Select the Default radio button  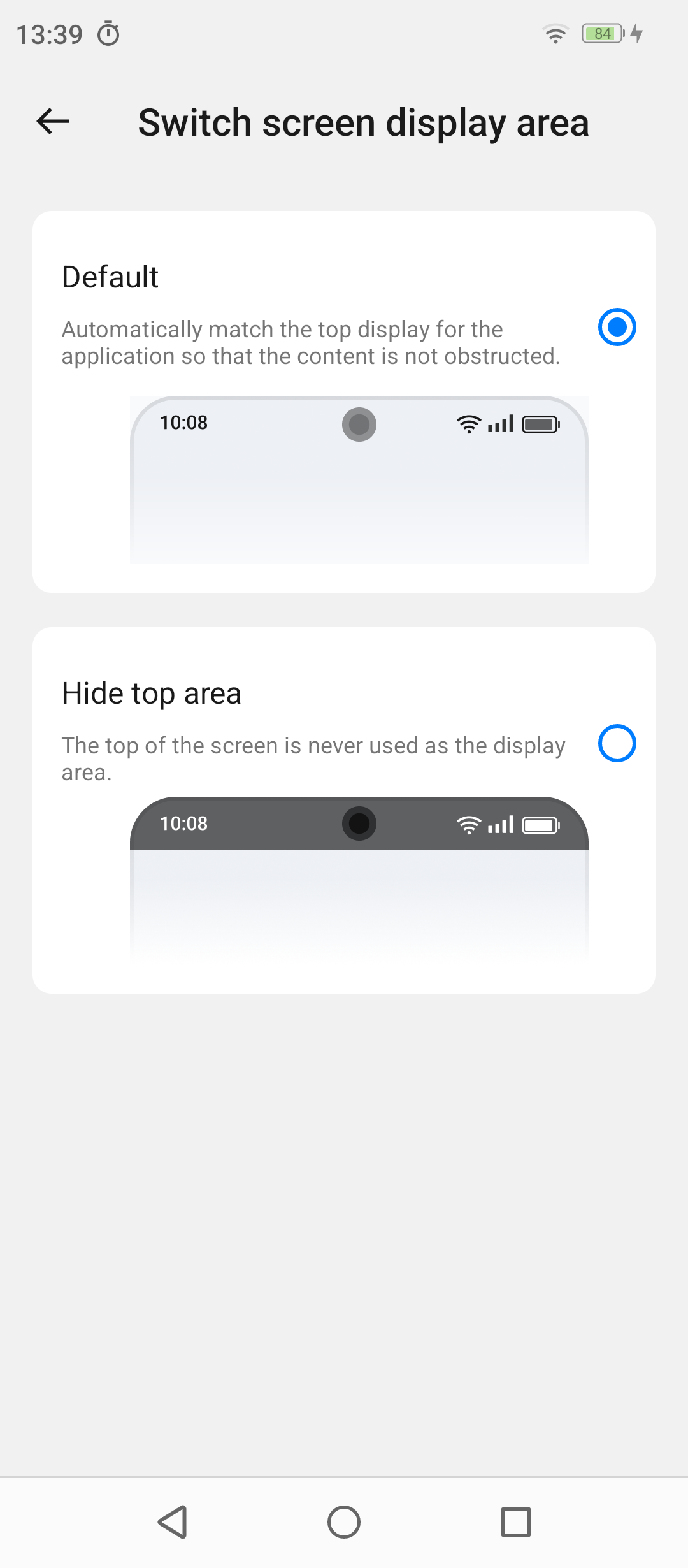tap(617, 327)
